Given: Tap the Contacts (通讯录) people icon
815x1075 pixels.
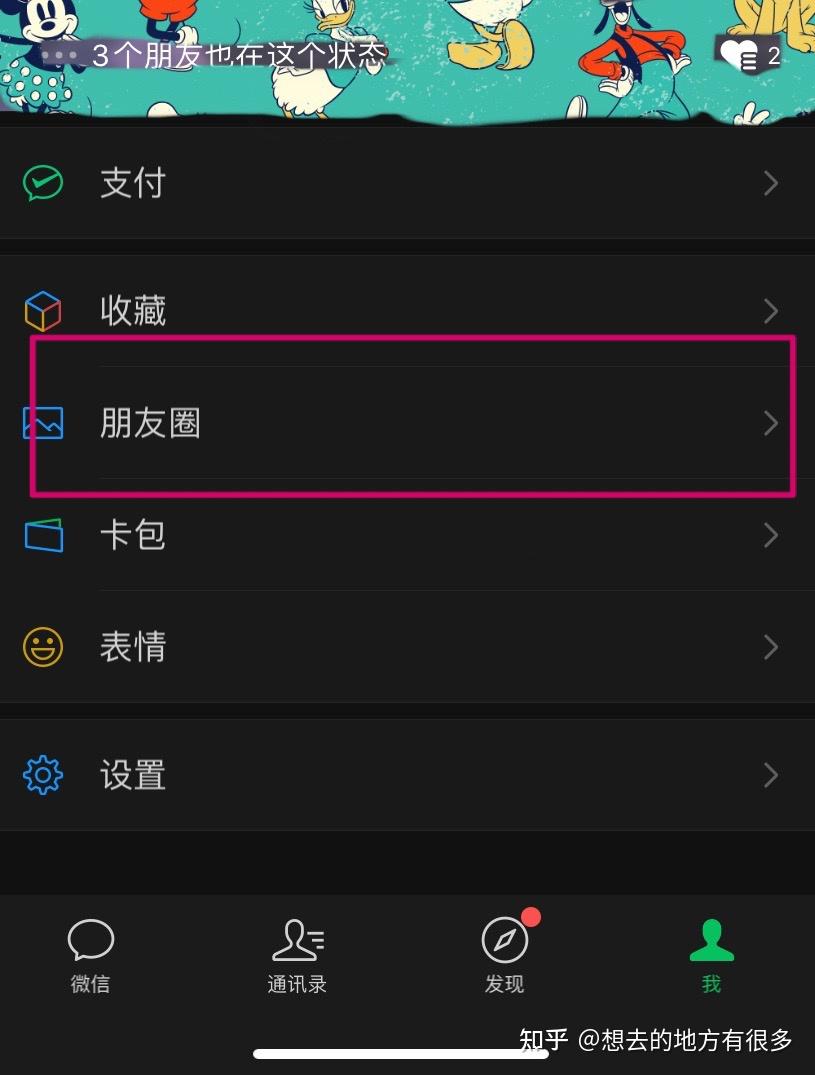Looking at the screenshot, I should [297, 940].
